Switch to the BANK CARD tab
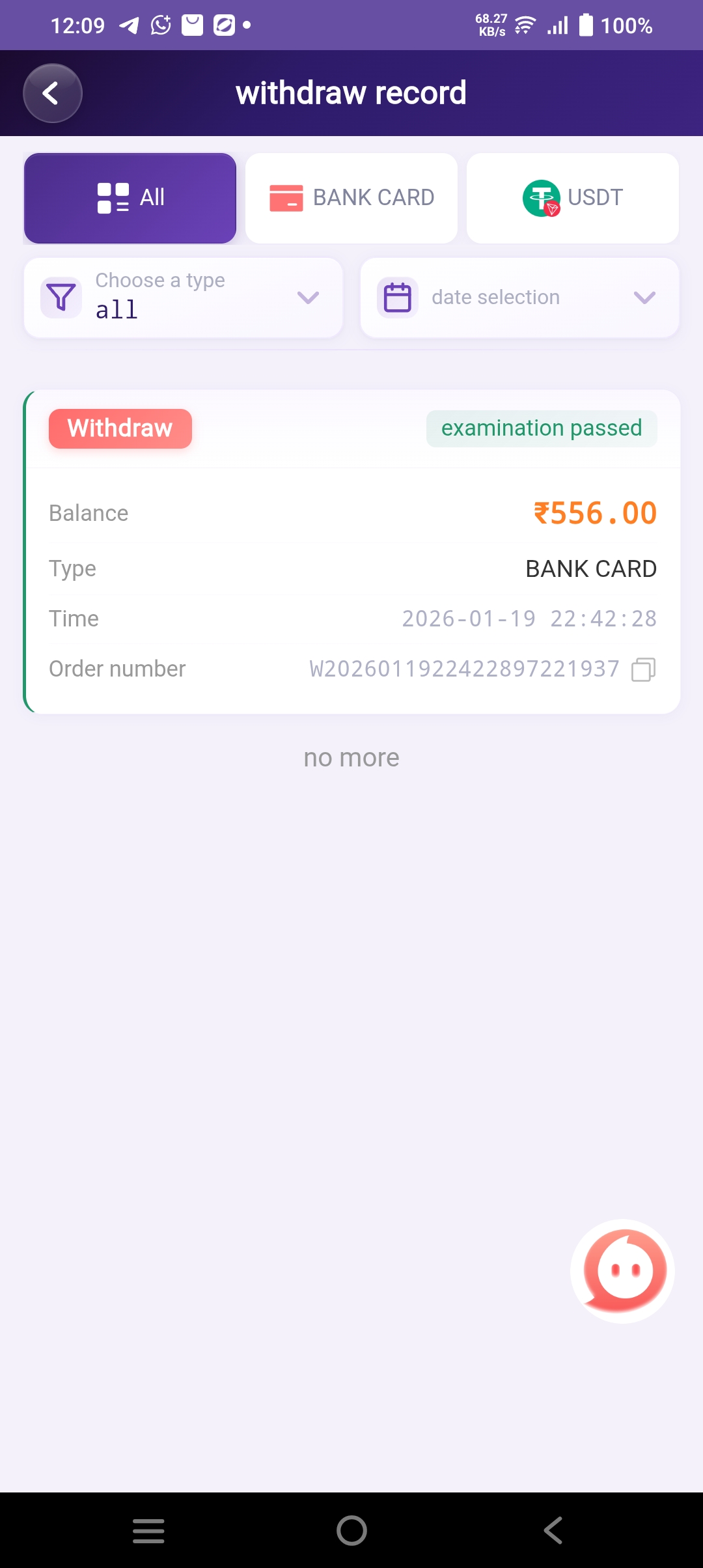This screenshot has width=703, height=1568. (351, 197)
